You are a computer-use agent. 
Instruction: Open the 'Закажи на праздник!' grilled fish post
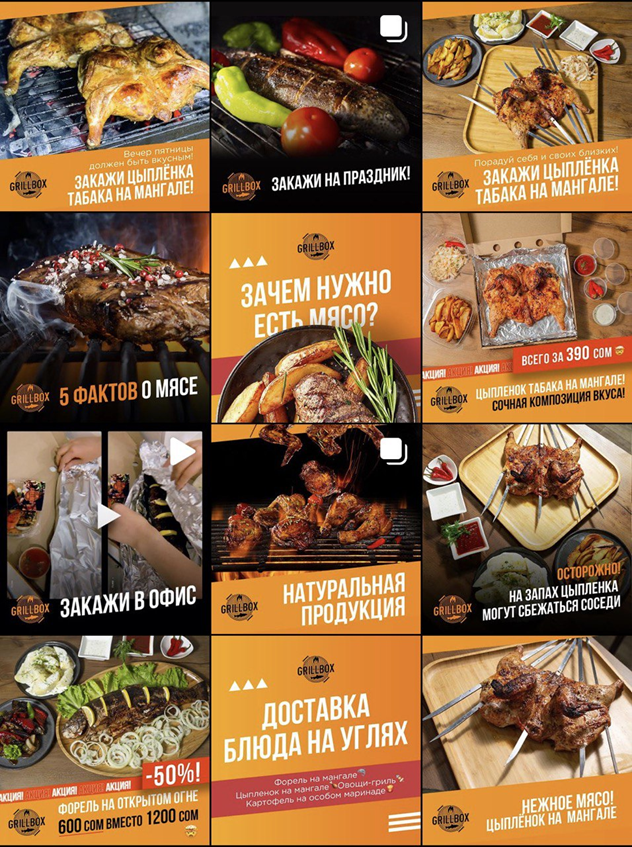[316, 105]
